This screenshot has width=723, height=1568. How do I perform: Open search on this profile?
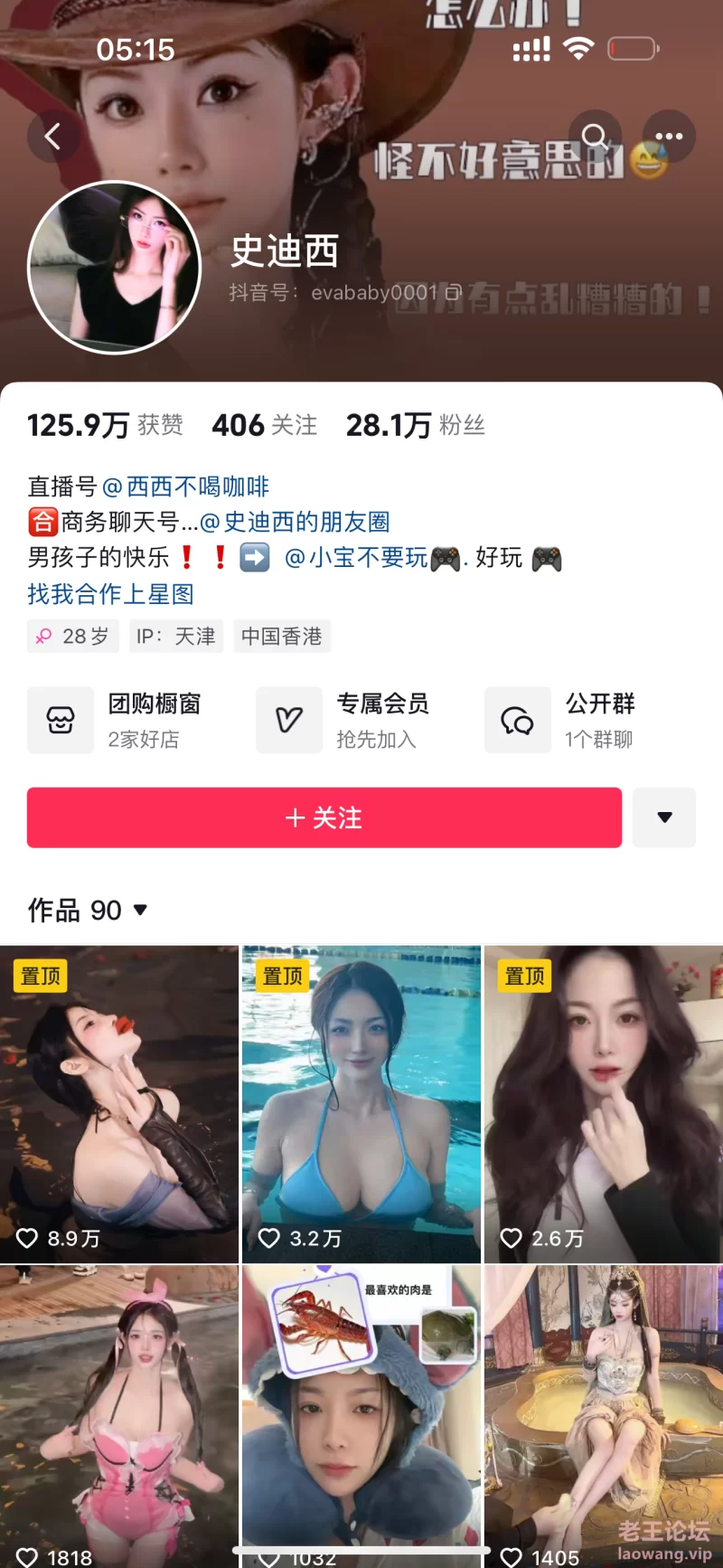coord(596,137)
